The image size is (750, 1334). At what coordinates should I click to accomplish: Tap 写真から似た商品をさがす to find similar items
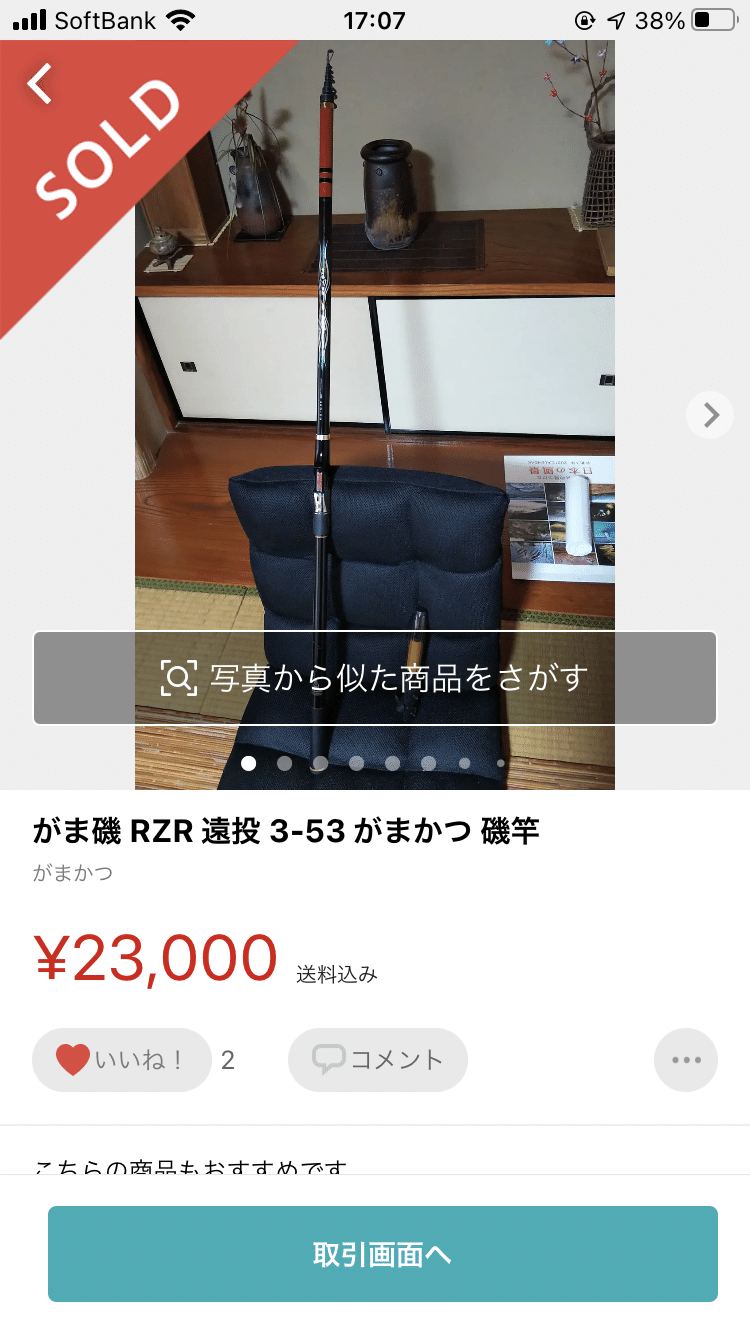pos(375,677)
